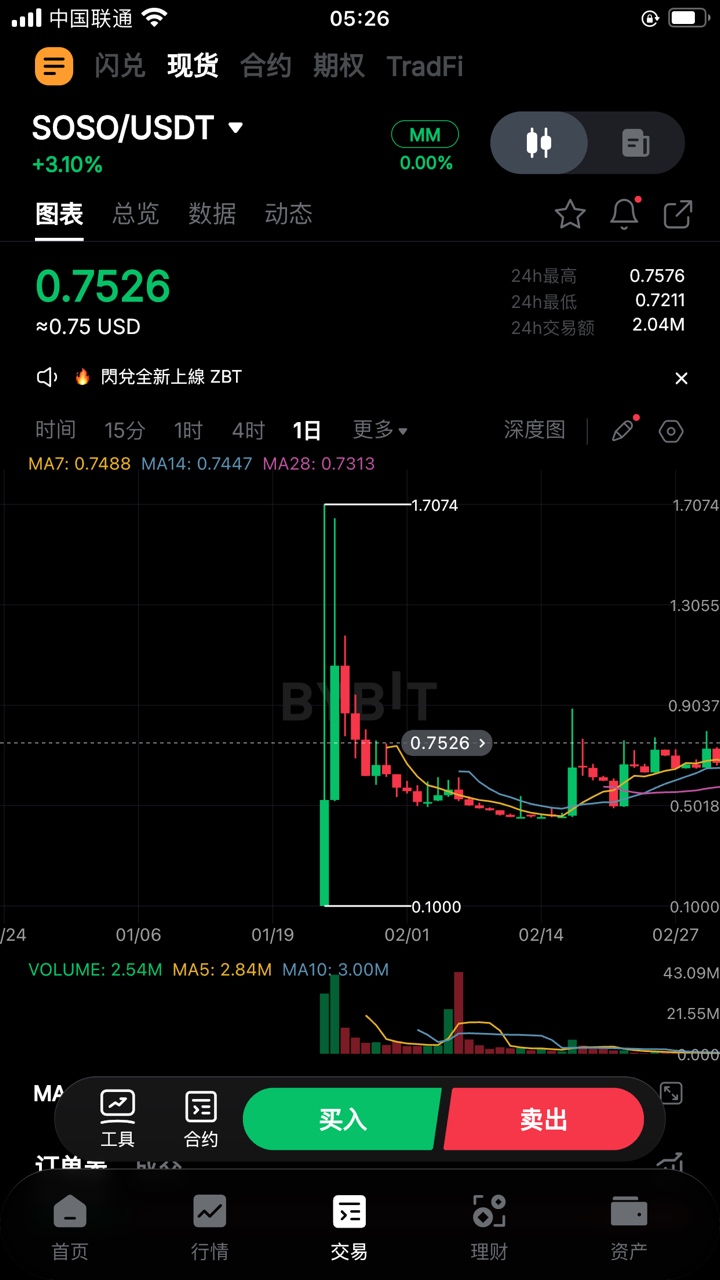Open the chart drawing pencil tool

tap(622, 431)
